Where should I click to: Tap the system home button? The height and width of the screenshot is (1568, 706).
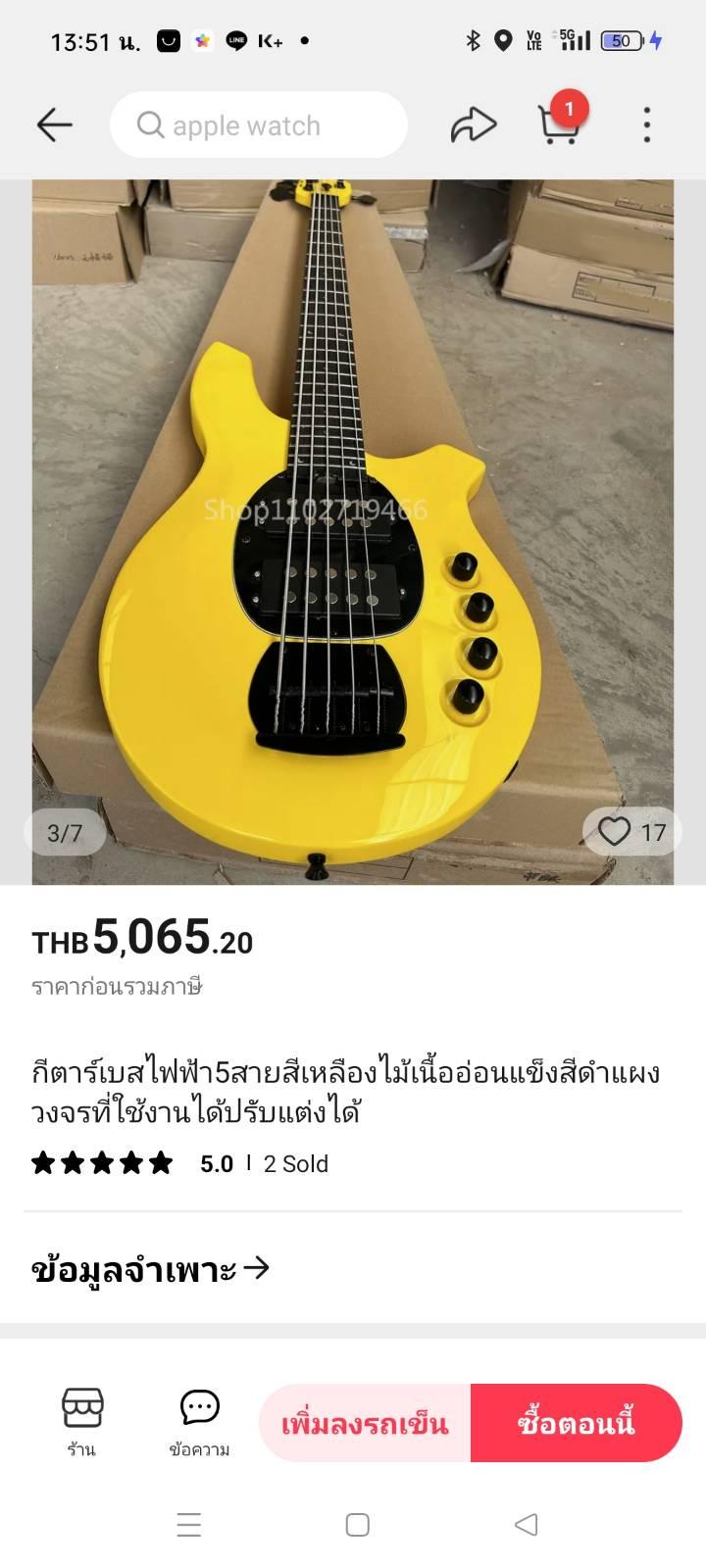coord(358,1525)
